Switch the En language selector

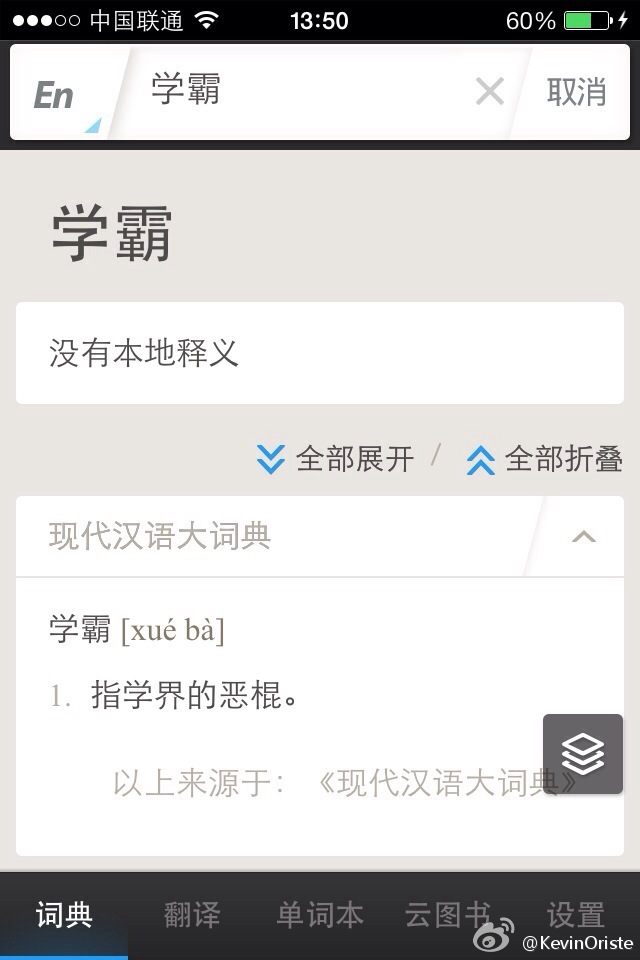tap(58, 95)
